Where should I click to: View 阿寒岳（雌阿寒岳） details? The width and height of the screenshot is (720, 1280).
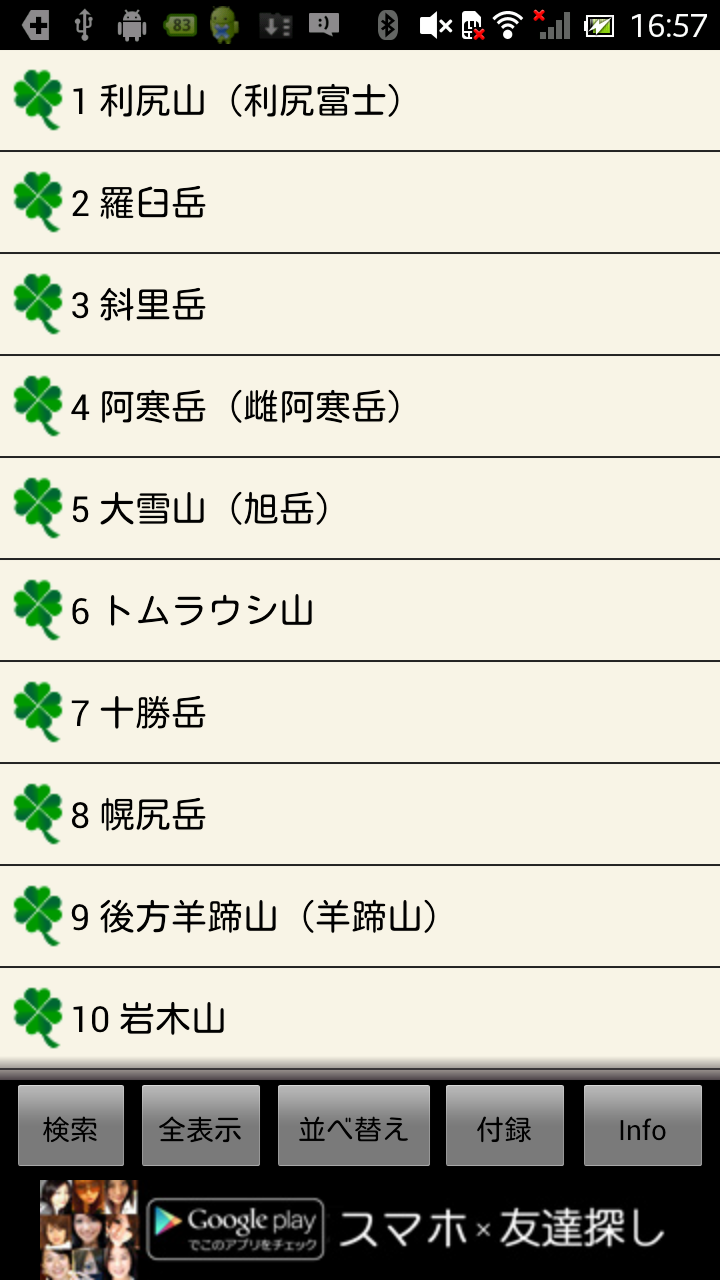[360, 407]
